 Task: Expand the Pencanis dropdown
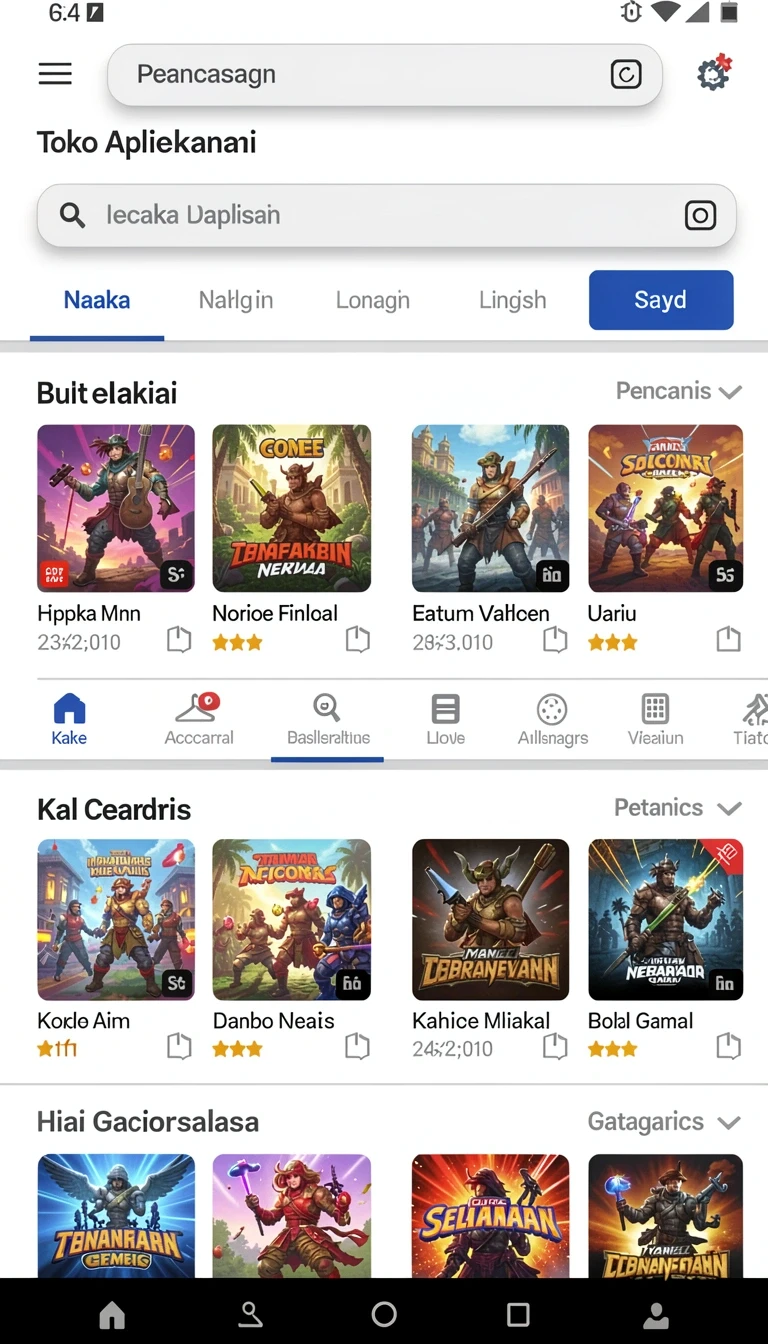pyautogui.click(x=679, y=391)
